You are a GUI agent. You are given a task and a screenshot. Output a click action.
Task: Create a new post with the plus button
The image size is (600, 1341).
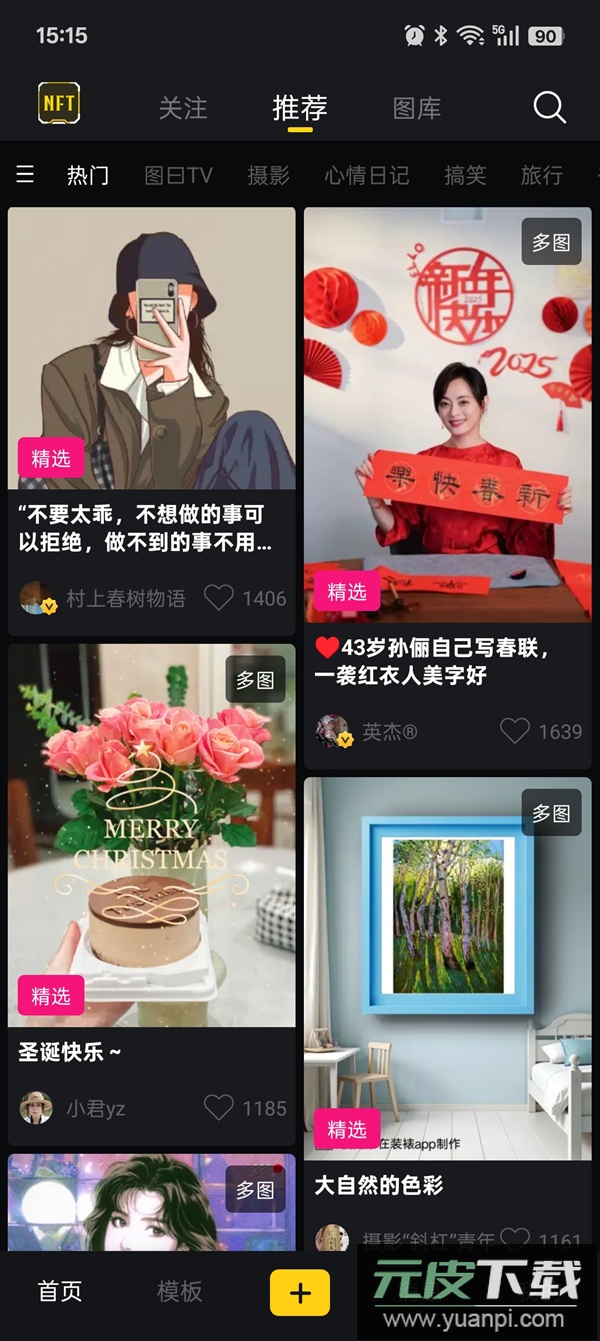click(x=300, y=1292)
